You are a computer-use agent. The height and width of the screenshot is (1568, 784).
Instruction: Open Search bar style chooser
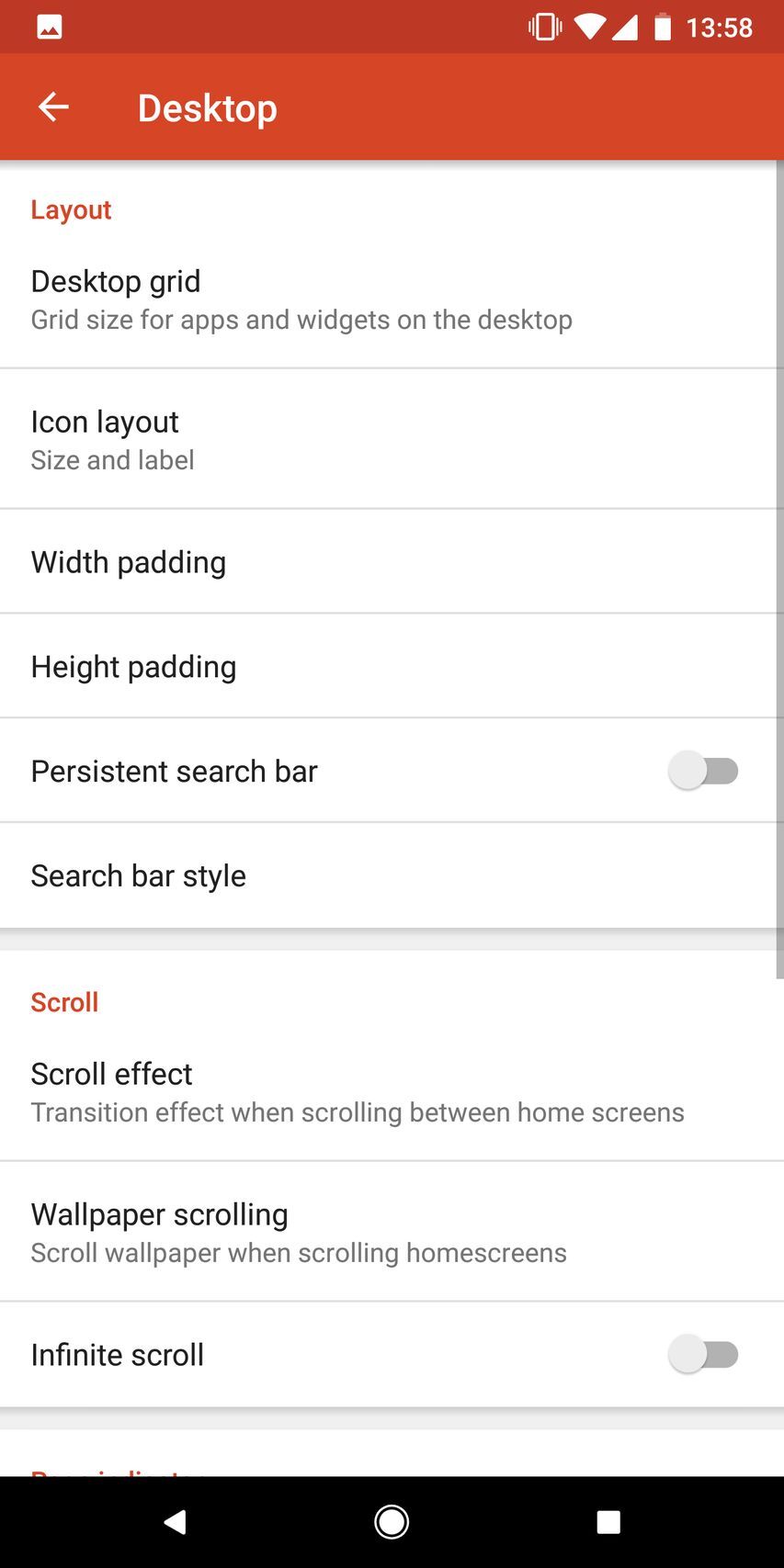pos(392,874)
